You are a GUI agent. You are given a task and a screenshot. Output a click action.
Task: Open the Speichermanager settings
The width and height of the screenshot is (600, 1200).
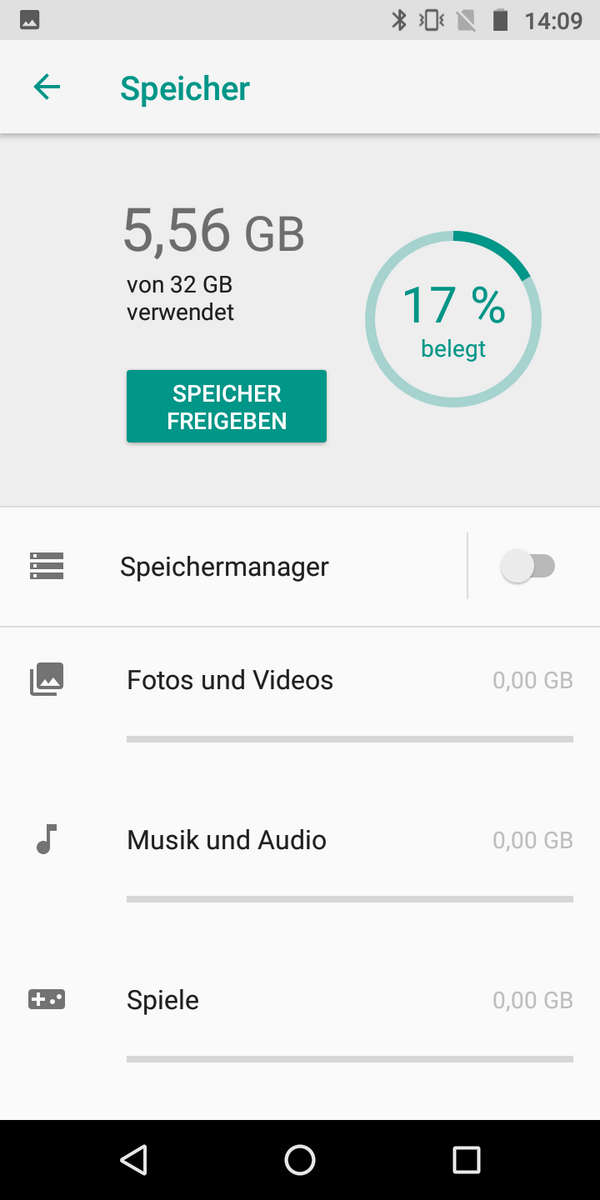pos(225,567)
